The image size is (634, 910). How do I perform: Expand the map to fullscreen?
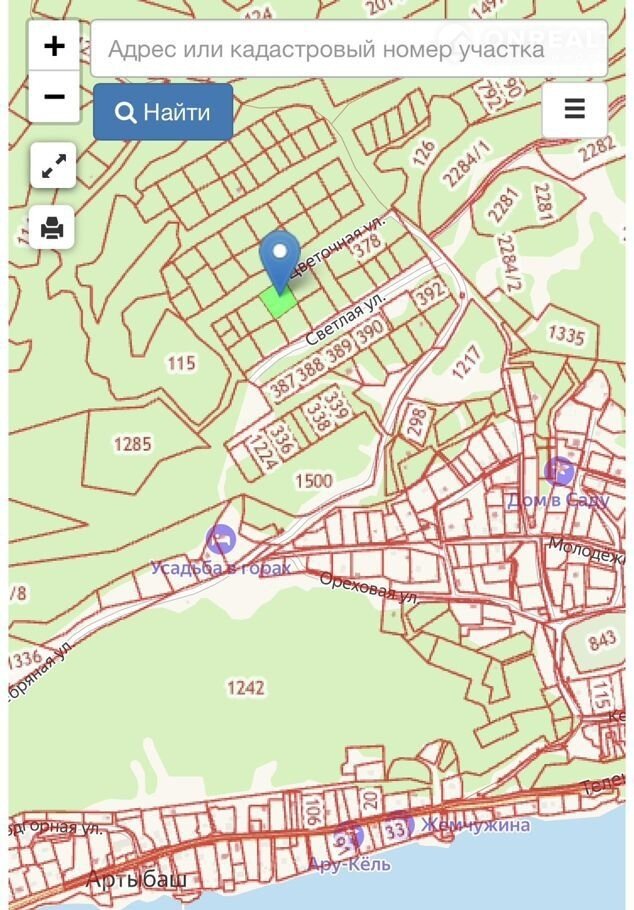click(x=53, y=165)
